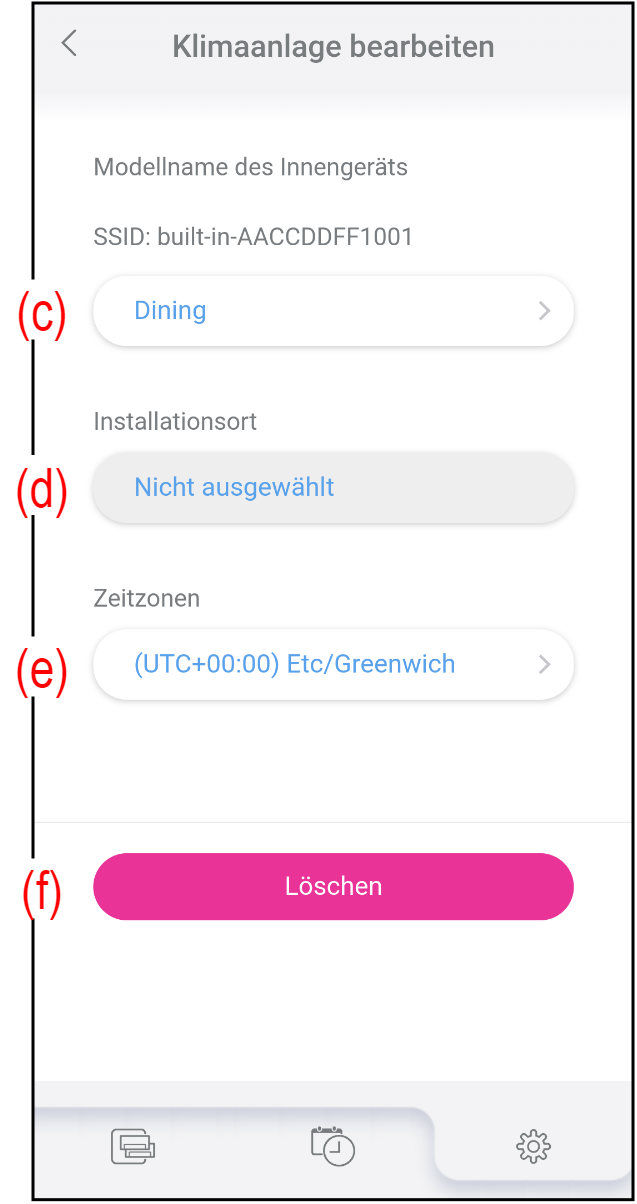The image size is (637, 1204).
Task: Edit the Dining model name field
Action: [333, 311]
